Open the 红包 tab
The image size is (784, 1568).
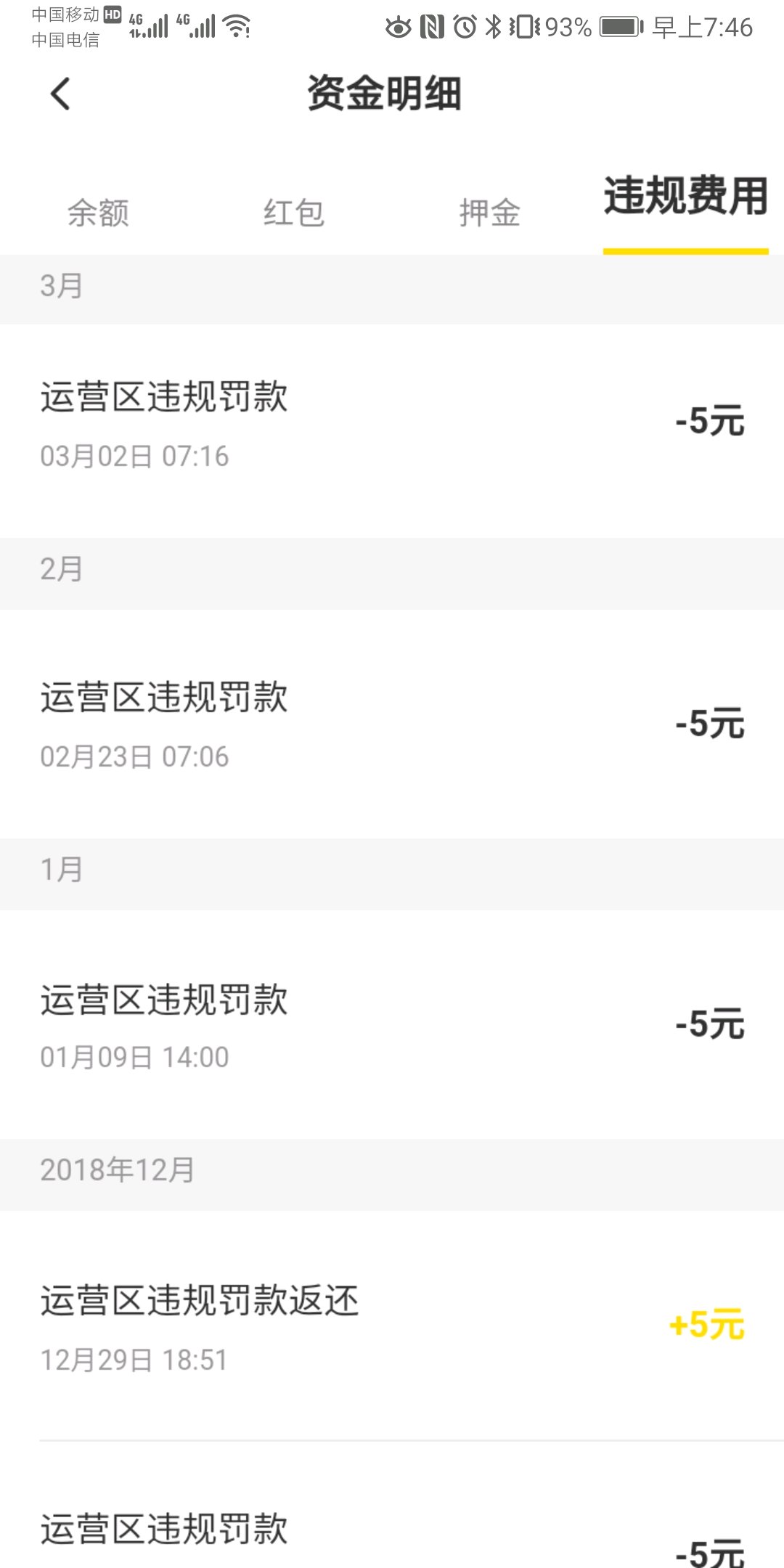point(293,213)
